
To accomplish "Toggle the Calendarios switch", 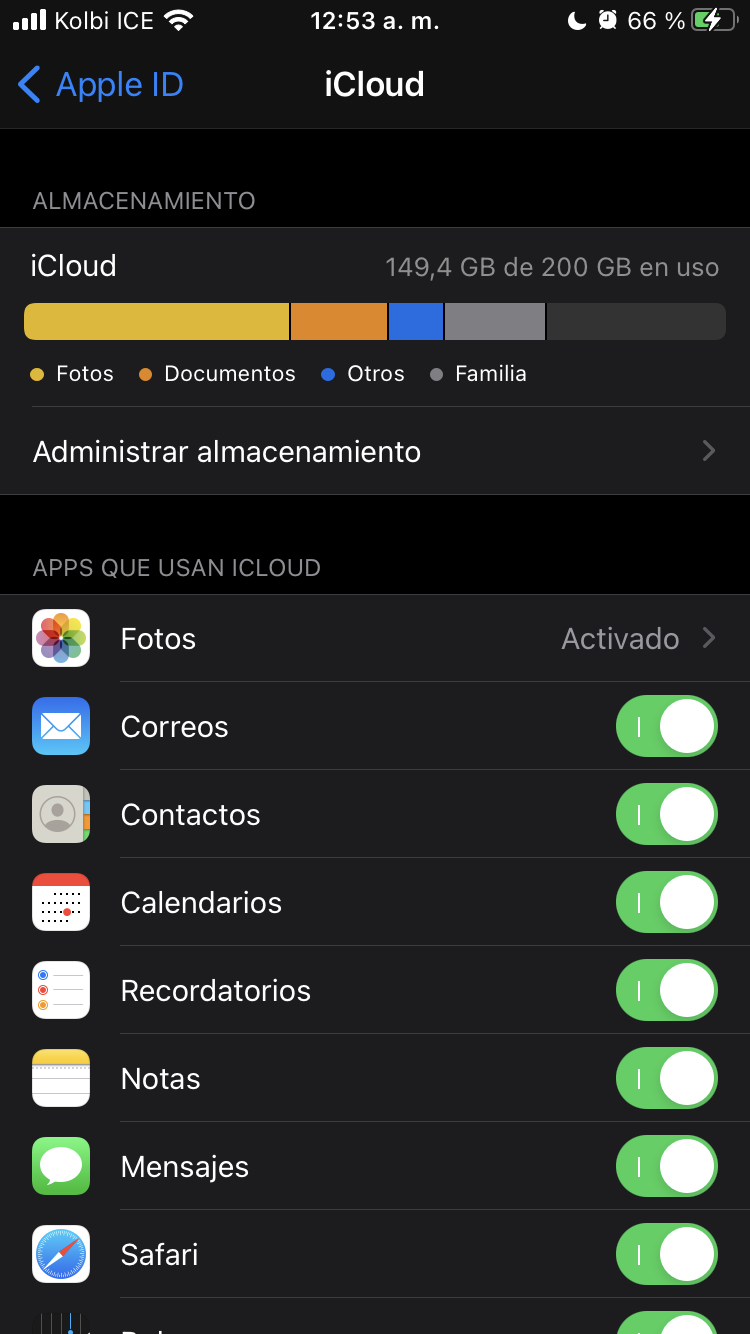I will (x=666, y=903).
